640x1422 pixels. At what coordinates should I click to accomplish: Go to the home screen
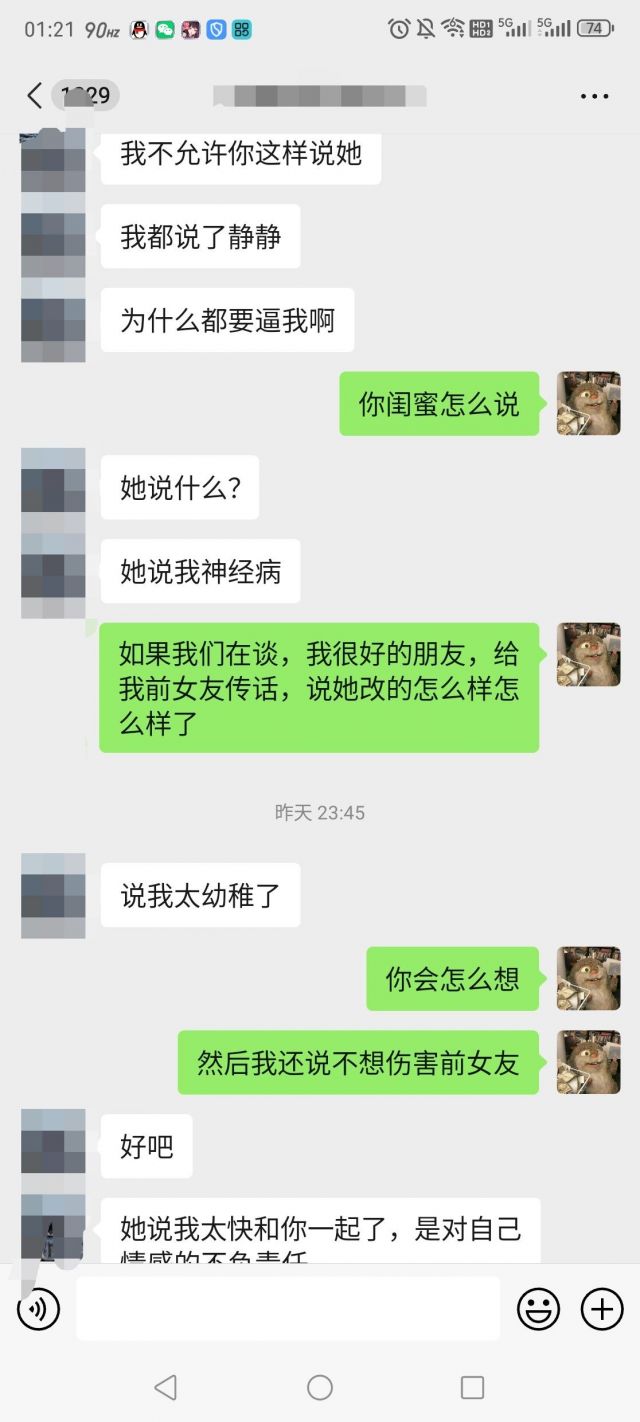click(x=320, y=1387)
